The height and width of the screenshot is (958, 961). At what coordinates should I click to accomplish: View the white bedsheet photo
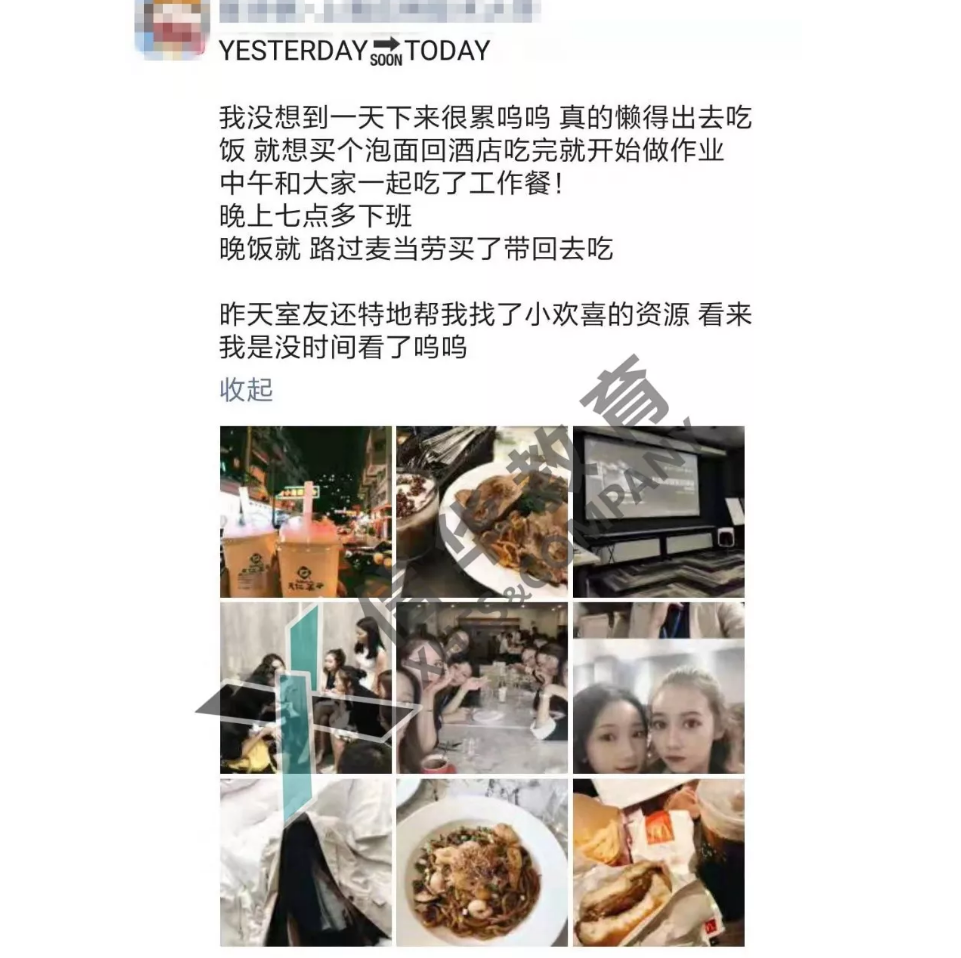tap(305, 862)
